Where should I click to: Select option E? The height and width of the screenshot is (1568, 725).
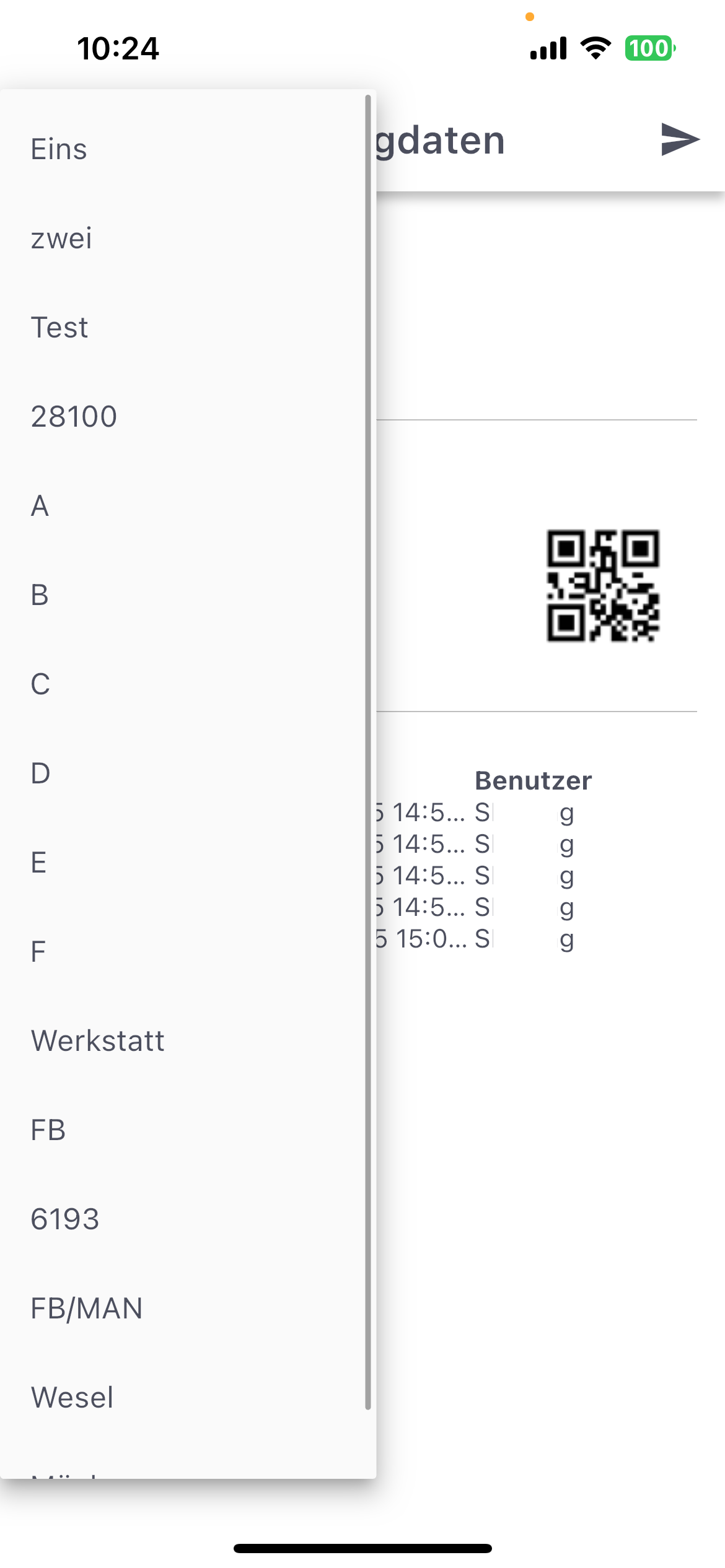tap(183, 863)
